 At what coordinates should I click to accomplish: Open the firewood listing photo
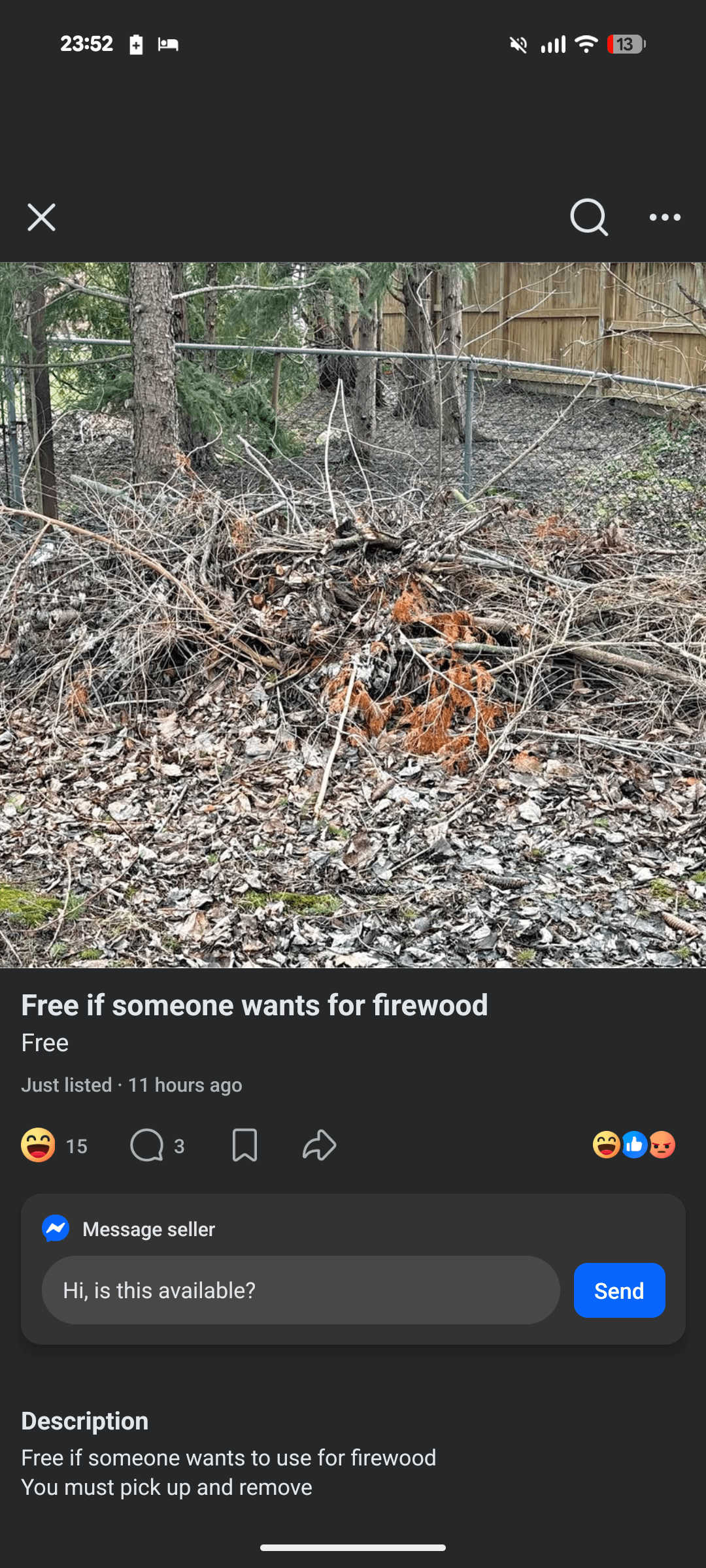click(x=353, y=614)
